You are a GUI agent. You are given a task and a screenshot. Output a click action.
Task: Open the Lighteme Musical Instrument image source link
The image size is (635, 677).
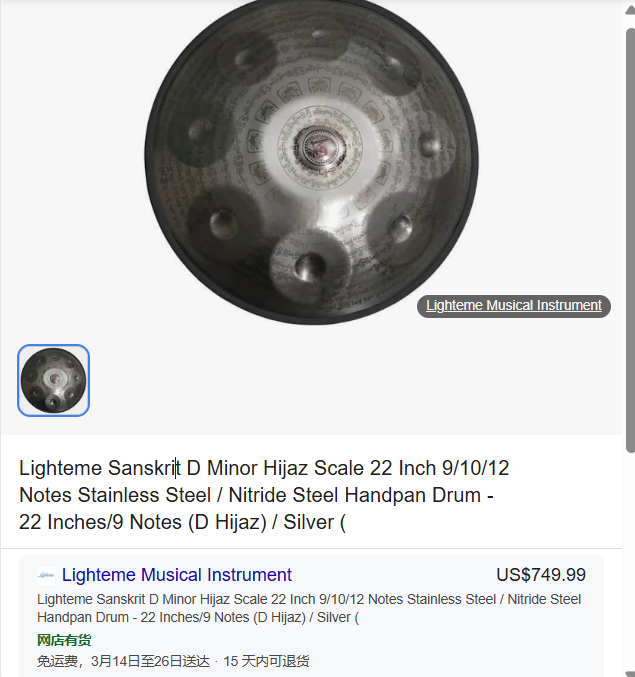pyautogui.click(x=513, y=305)
